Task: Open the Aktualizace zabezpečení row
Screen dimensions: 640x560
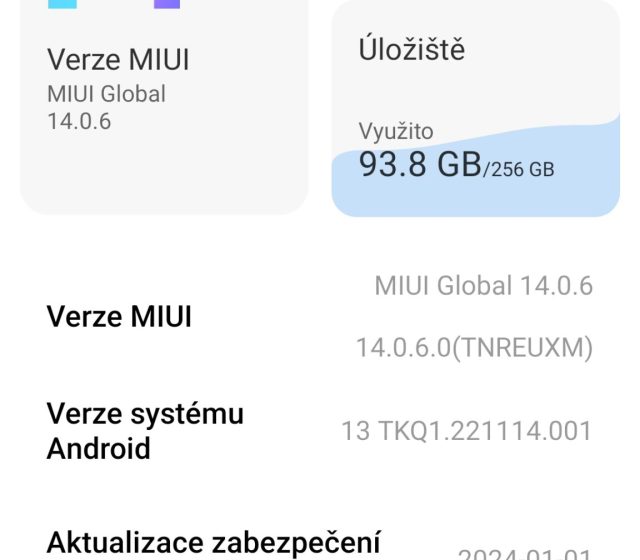Action: click(320, 545)
